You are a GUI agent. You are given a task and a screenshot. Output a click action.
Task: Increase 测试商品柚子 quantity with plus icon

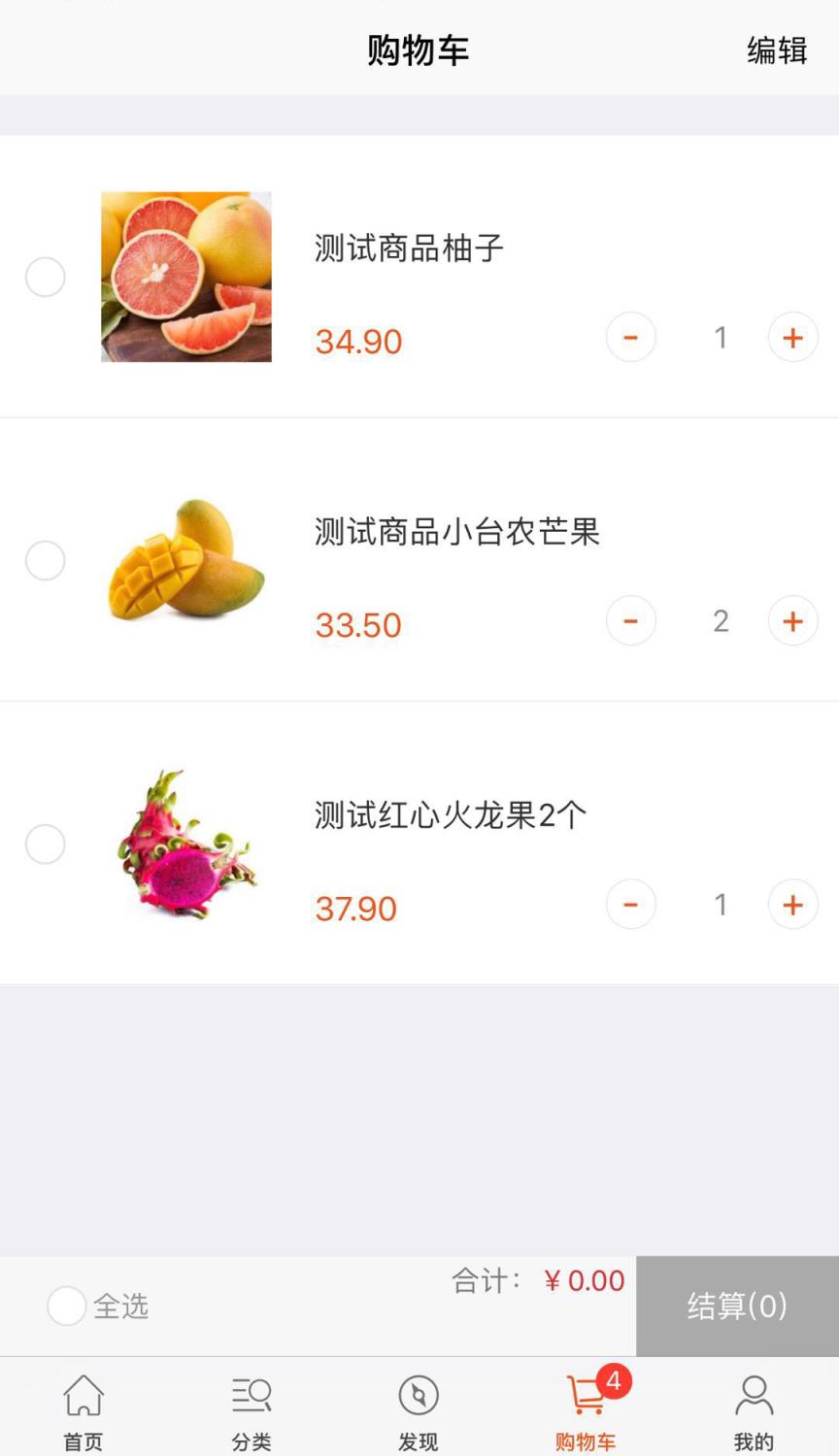[792, 337]
